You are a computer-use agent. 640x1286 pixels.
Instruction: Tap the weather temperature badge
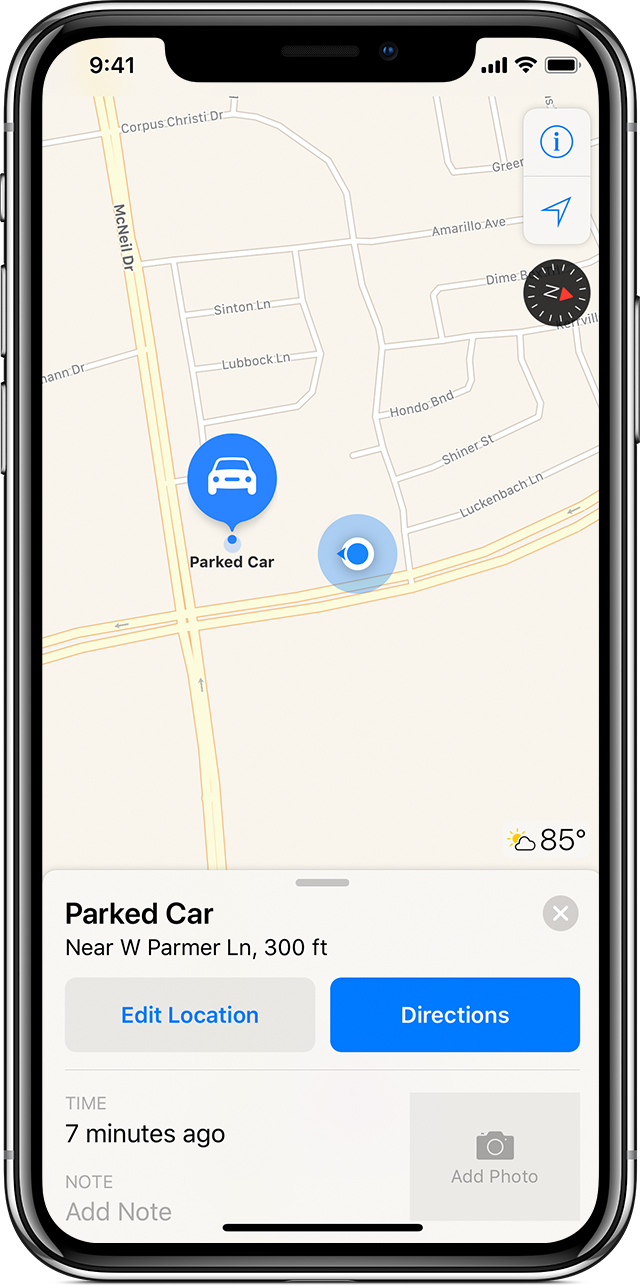click(547, 840)
